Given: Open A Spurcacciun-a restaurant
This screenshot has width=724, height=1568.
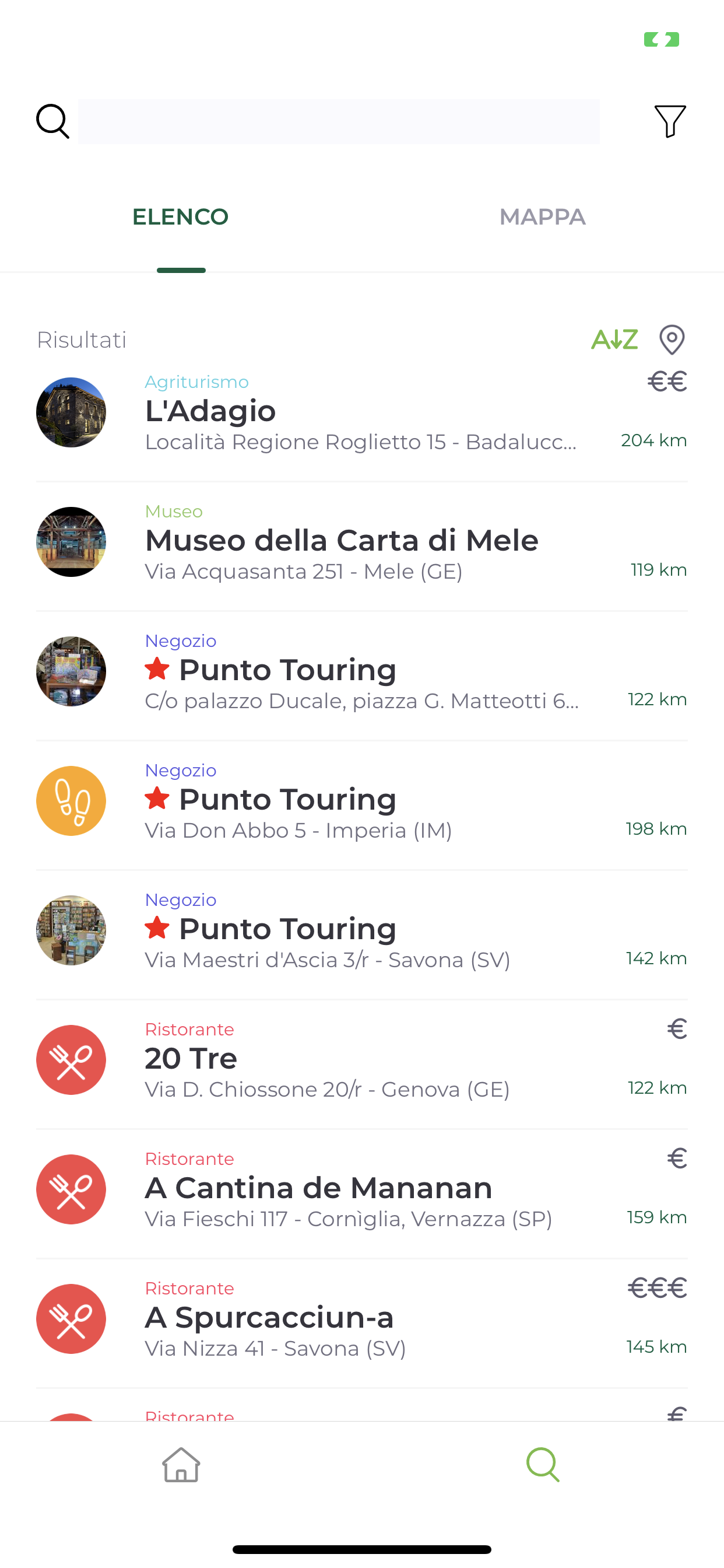Looking at the screenshot, I should point(361,1319).
